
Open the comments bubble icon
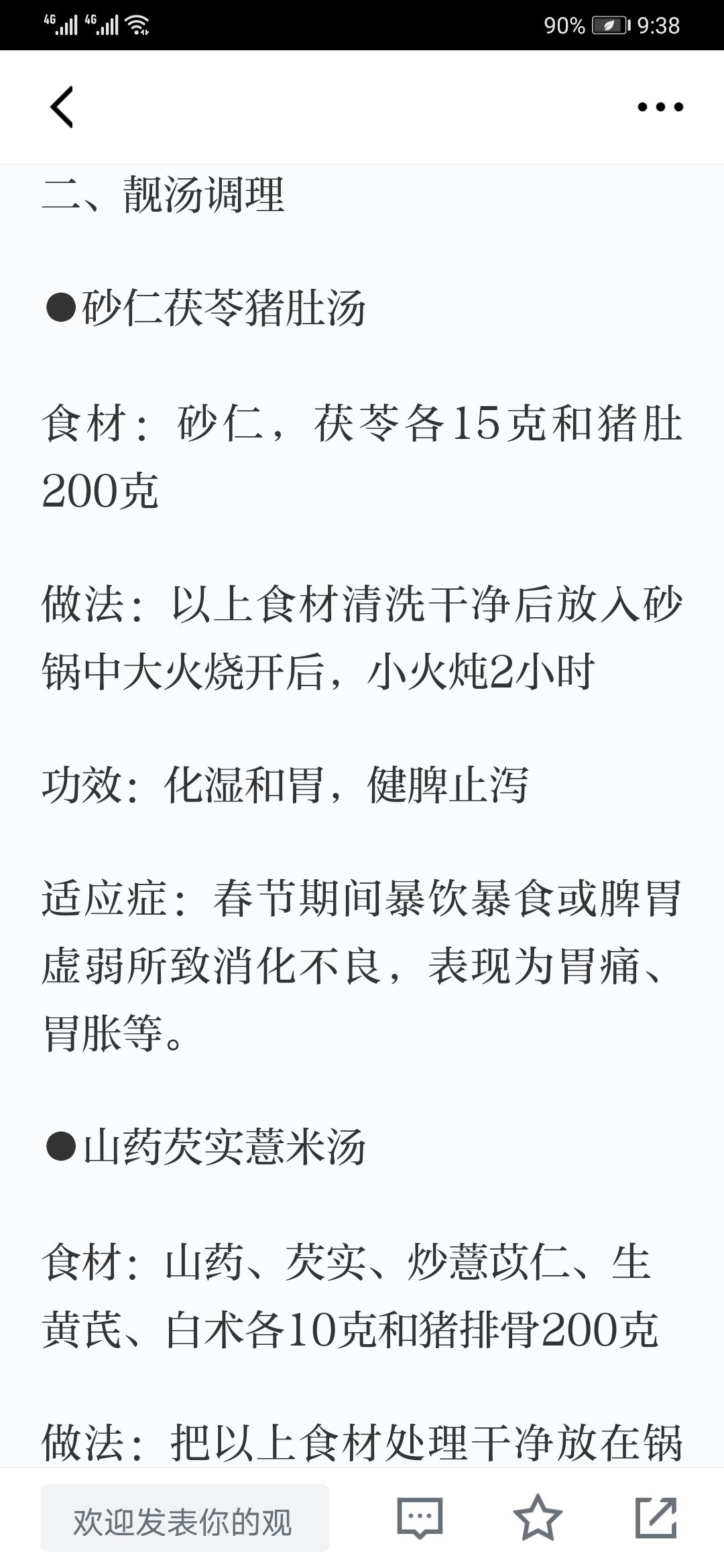click(x=420, y=1518)
